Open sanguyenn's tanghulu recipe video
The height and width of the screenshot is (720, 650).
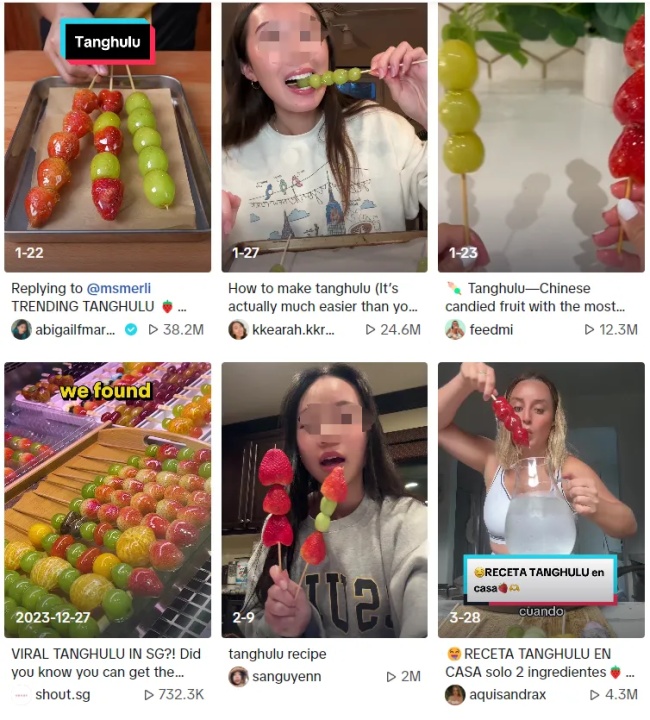[x=324, y=500]
